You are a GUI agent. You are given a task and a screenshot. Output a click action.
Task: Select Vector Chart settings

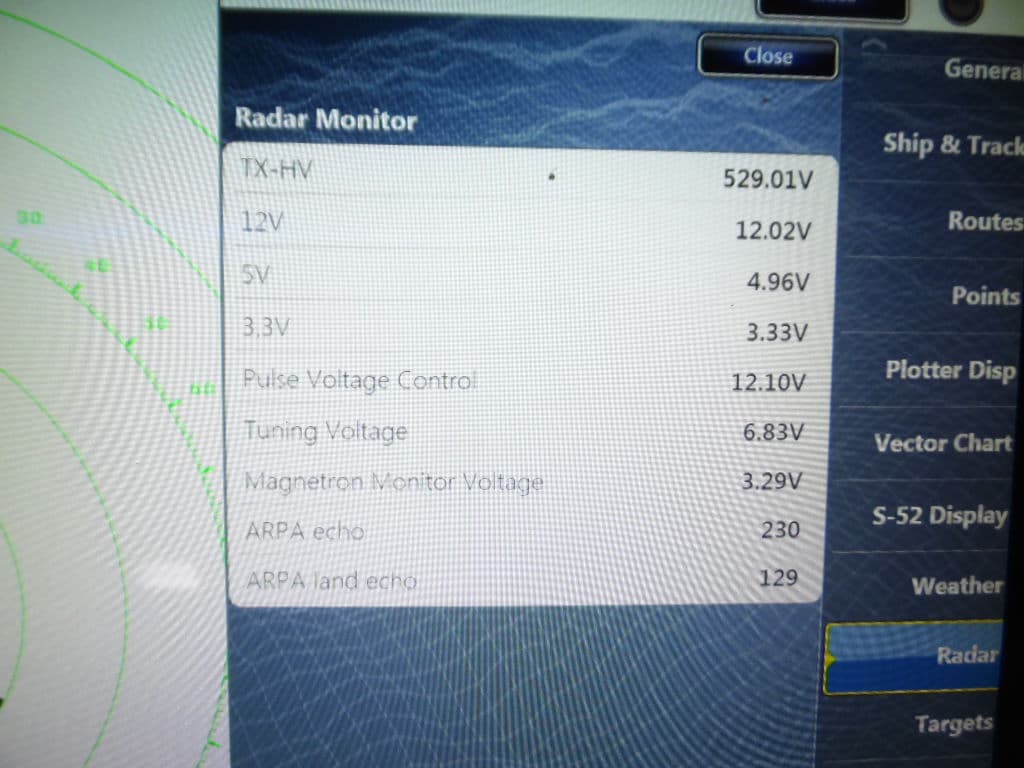(942, 443)
